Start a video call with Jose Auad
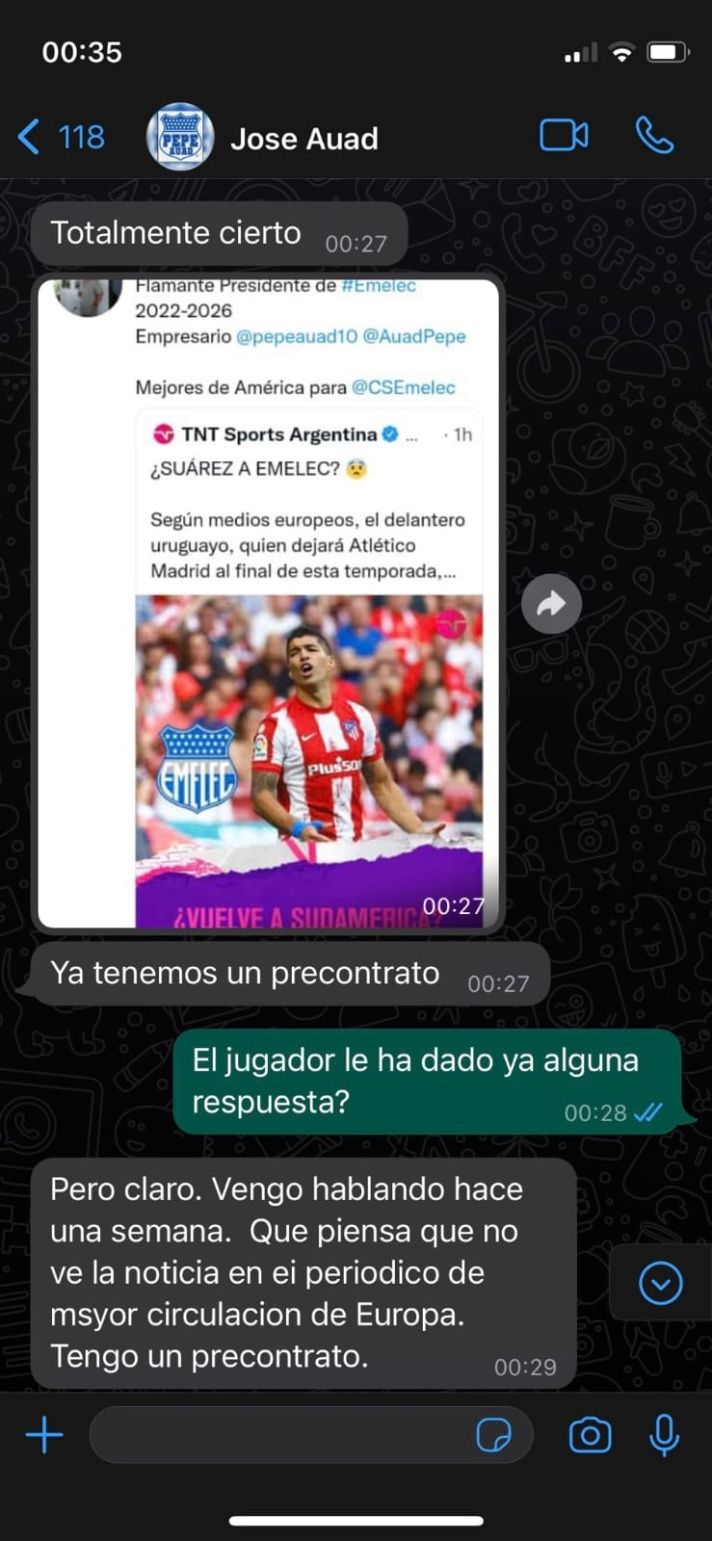The image size is (712, 1541). (564, 136)
